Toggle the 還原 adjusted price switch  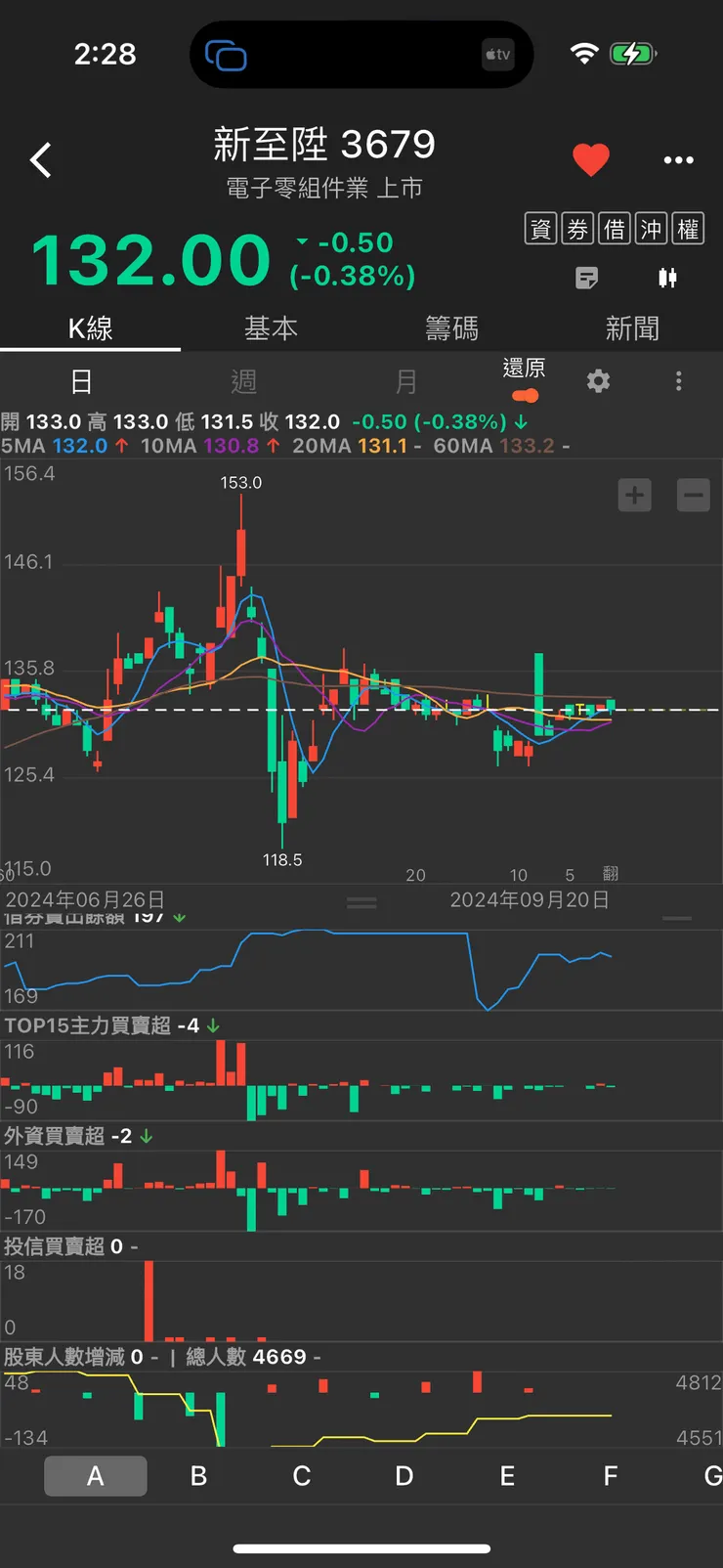coord(525,395)
